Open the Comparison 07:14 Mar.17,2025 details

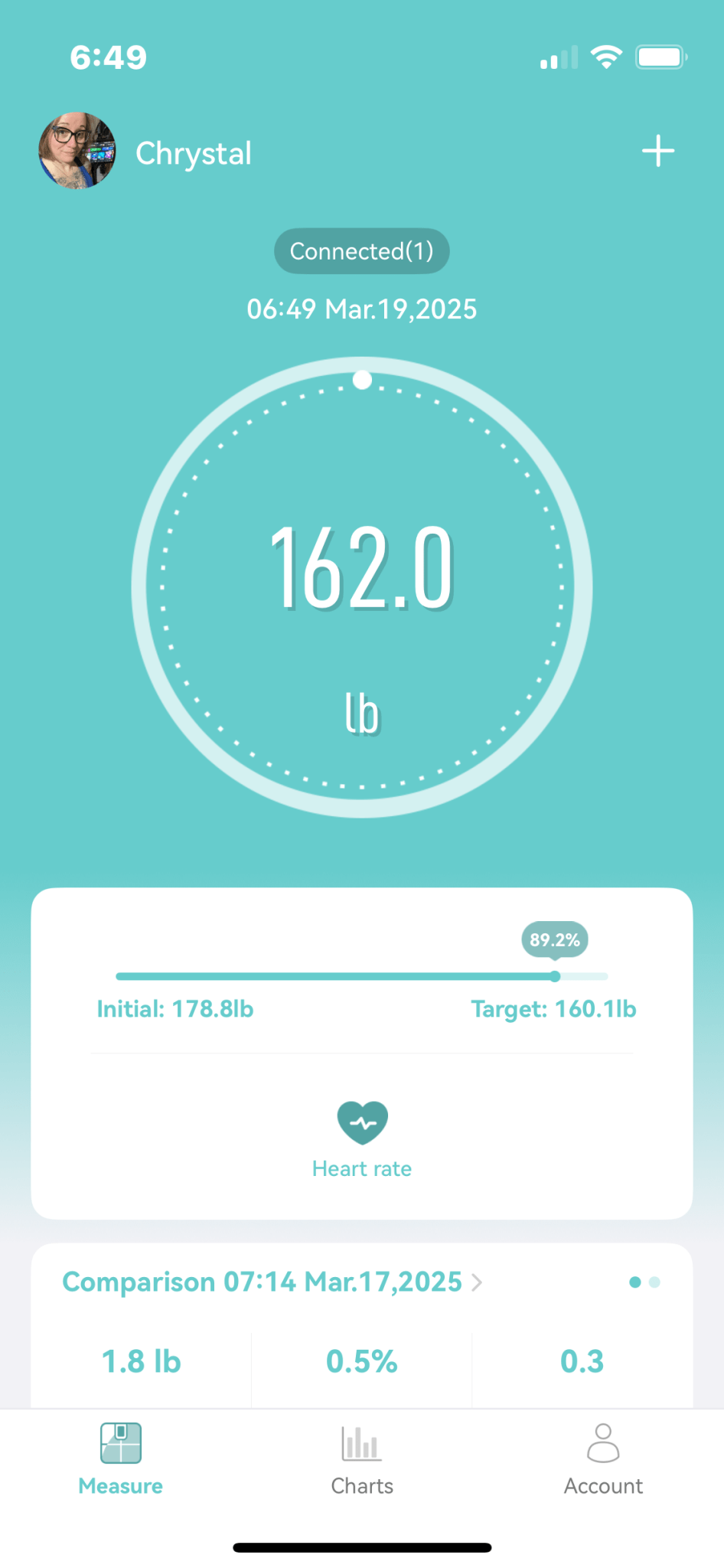pyautogui.click(x=272, y=1282)
